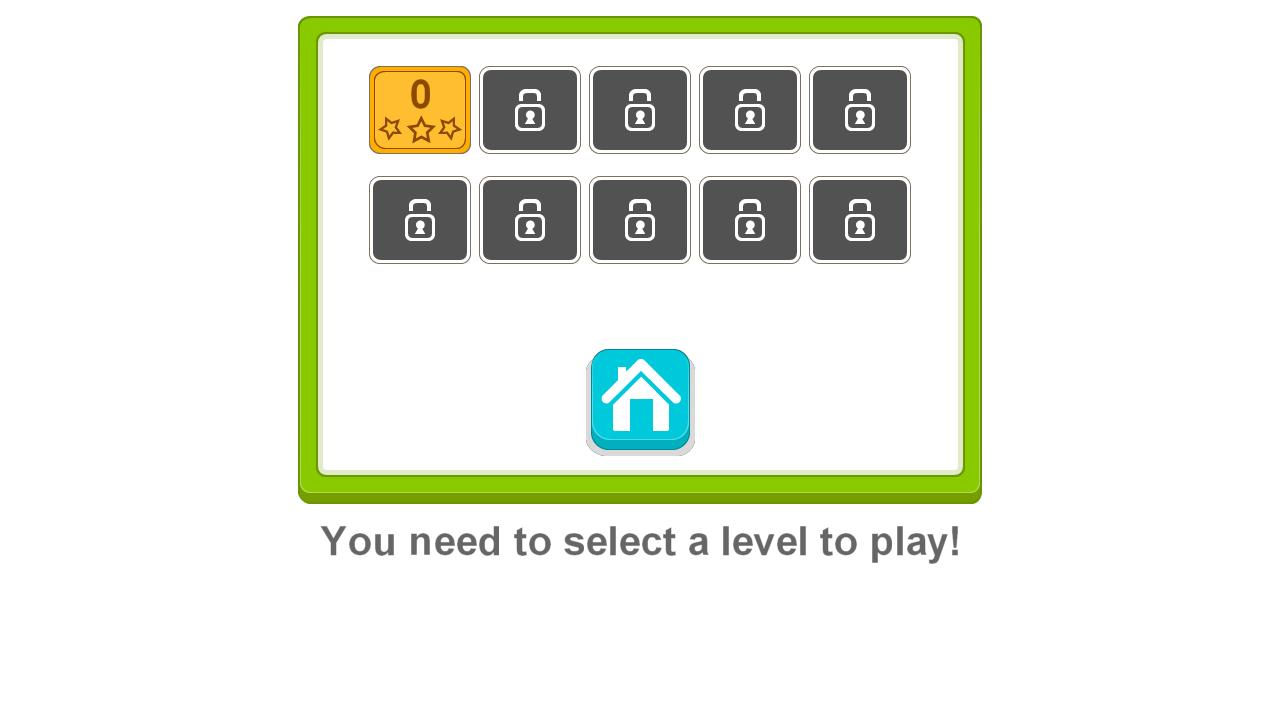Select the unlocked level 0 tile
The height and width of the screenshot is (720, 1280).
point(420,110)
